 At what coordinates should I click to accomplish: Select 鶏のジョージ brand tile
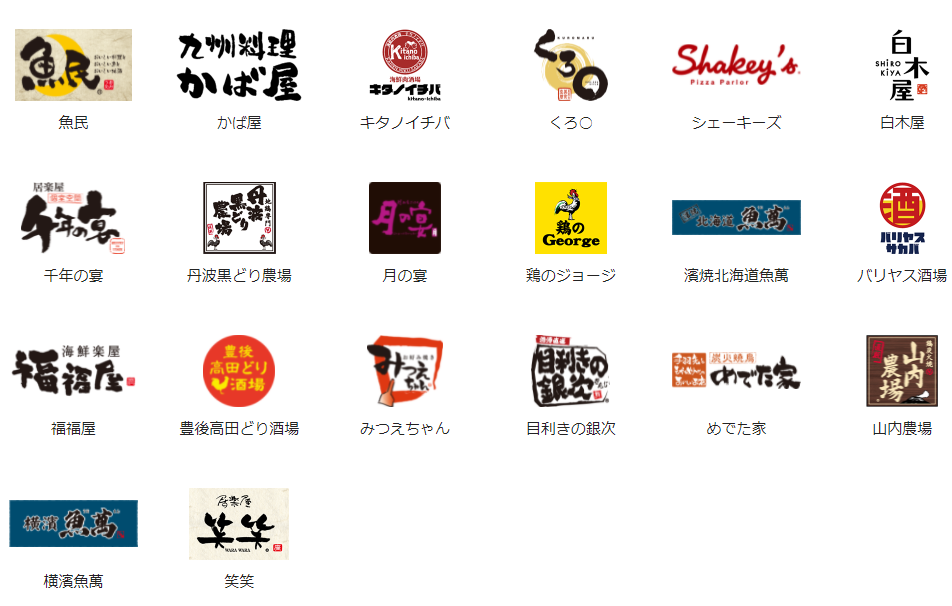pos(570,218)
